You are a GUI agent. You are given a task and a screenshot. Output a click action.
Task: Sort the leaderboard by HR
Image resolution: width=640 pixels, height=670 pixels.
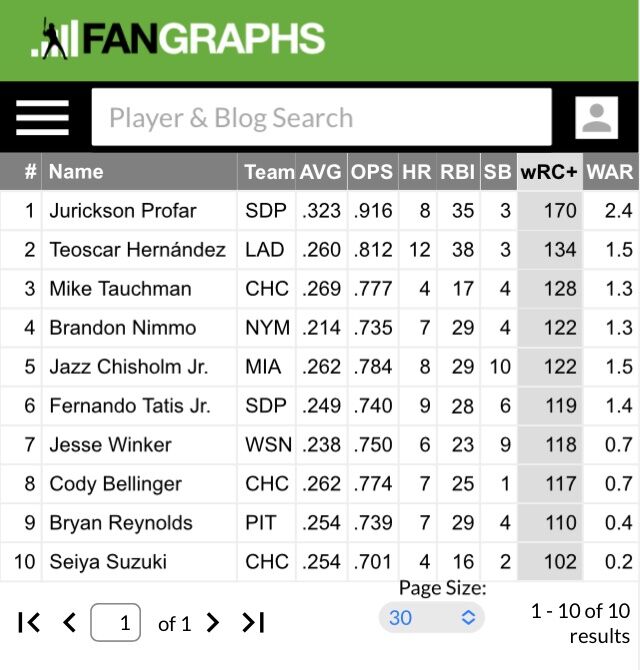tap(416, 172)
